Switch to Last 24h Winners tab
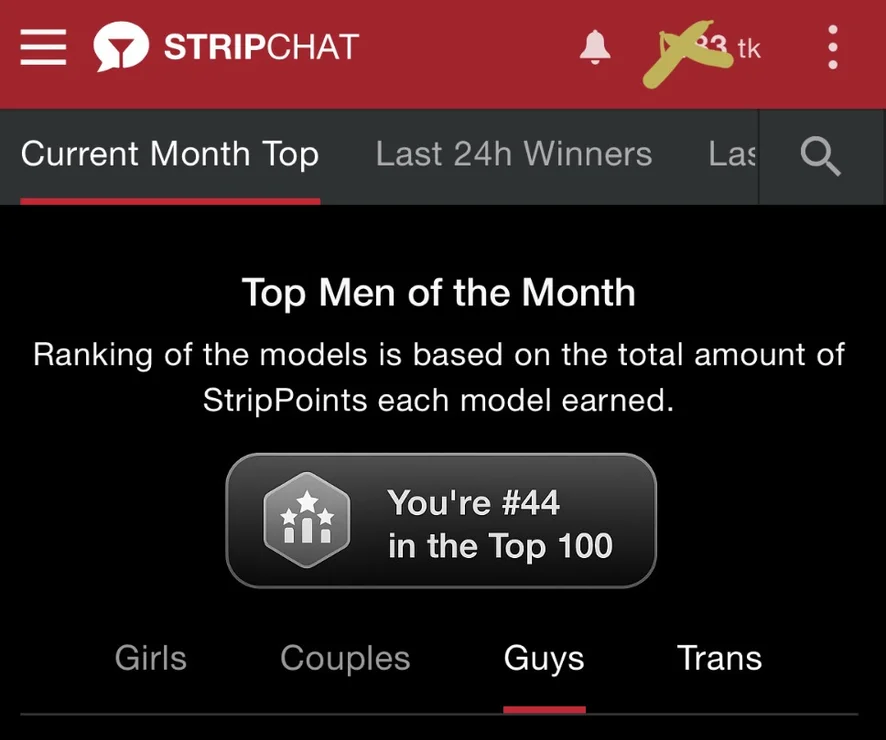This screenshot has width=886, height=740. (513, 155)
